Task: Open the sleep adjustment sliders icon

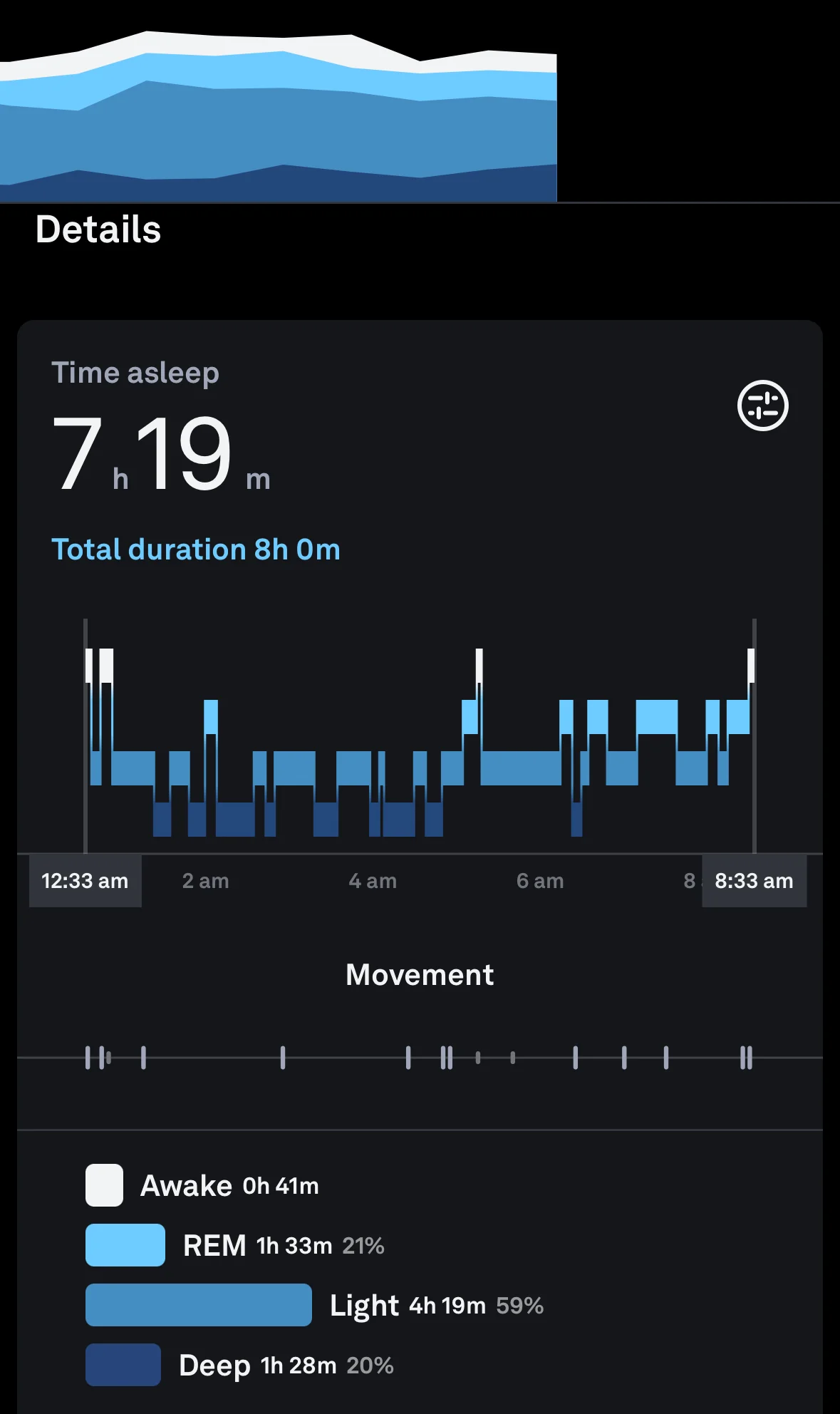Action: click(x=762, y=406)
